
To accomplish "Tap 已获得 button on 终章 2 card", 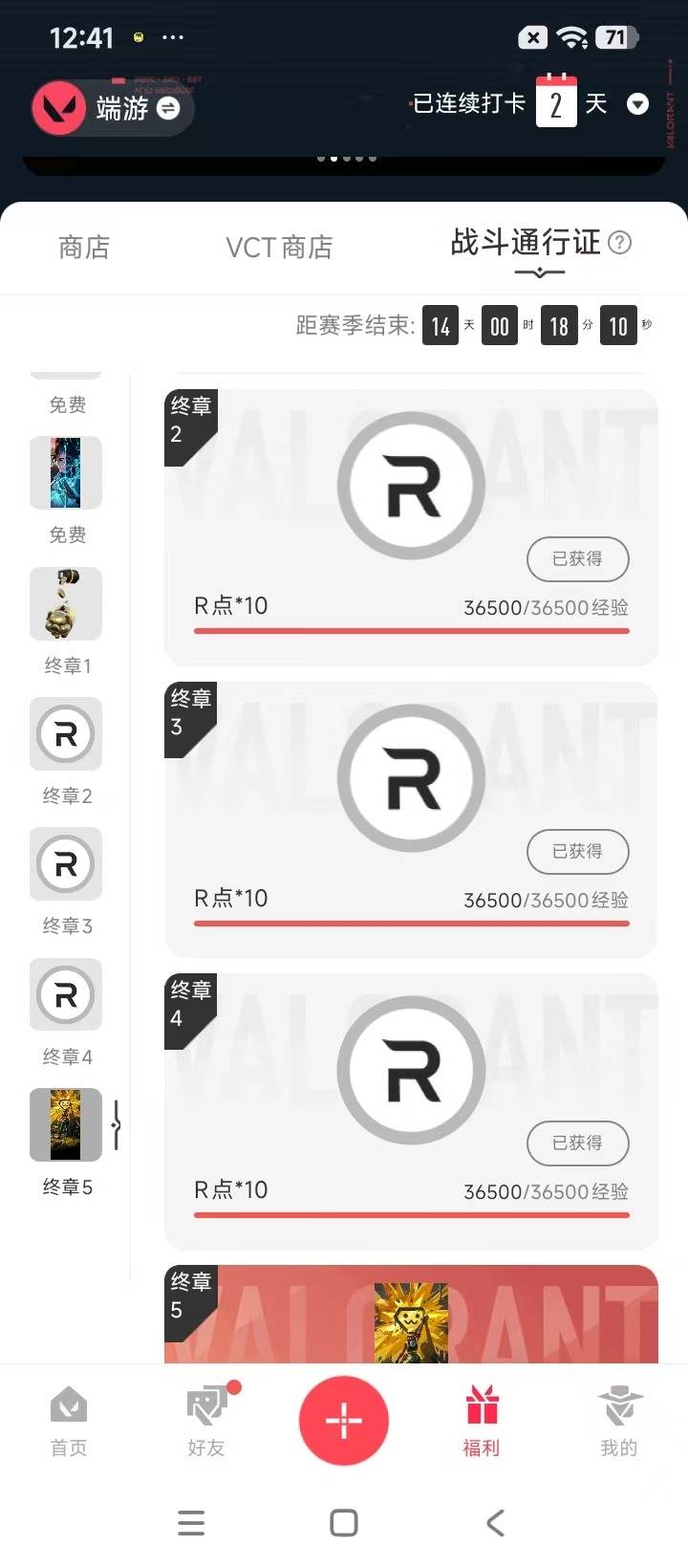I will point(577,559).
